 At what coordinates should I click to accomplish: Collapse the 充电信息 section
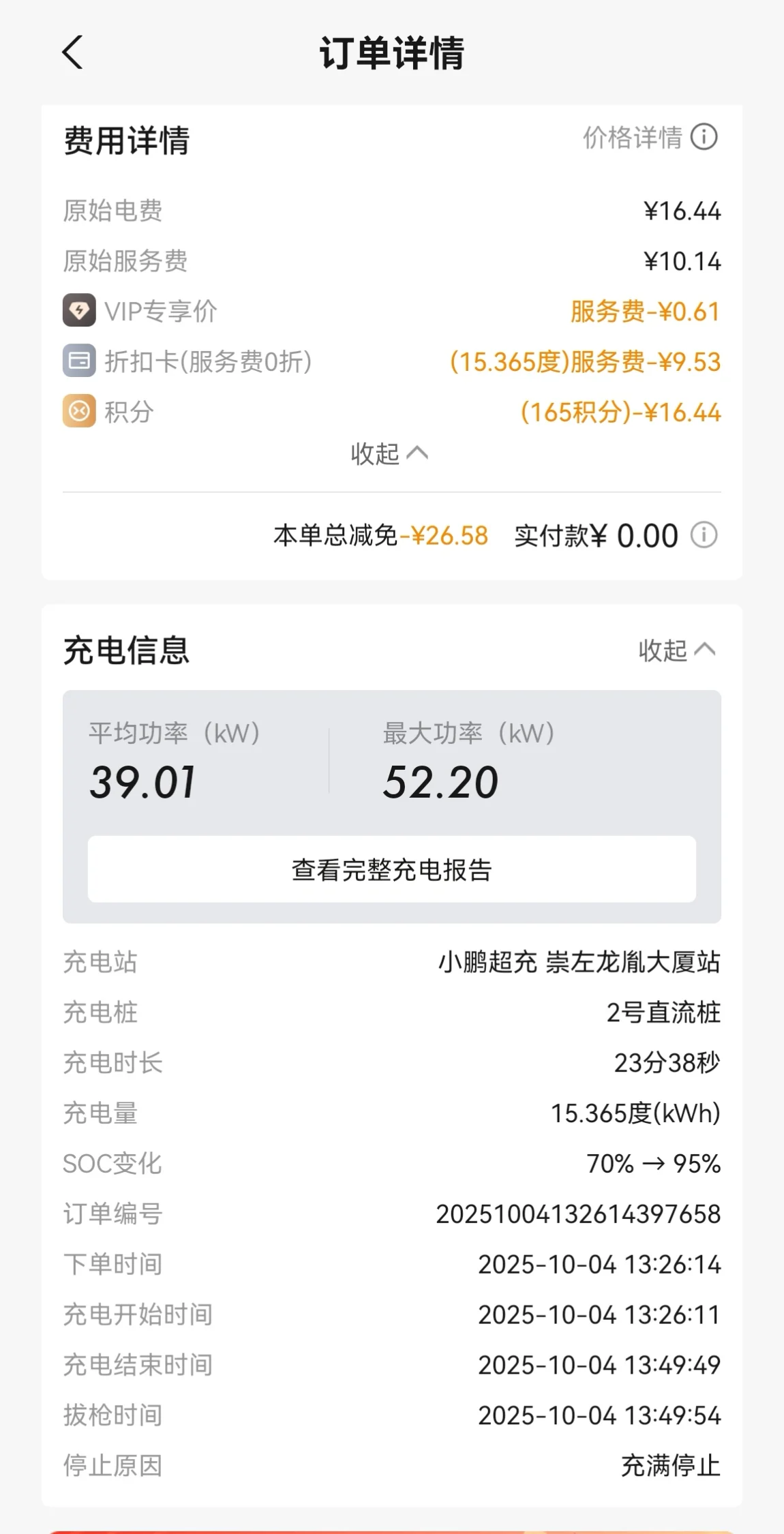click(x=677, y=650)
